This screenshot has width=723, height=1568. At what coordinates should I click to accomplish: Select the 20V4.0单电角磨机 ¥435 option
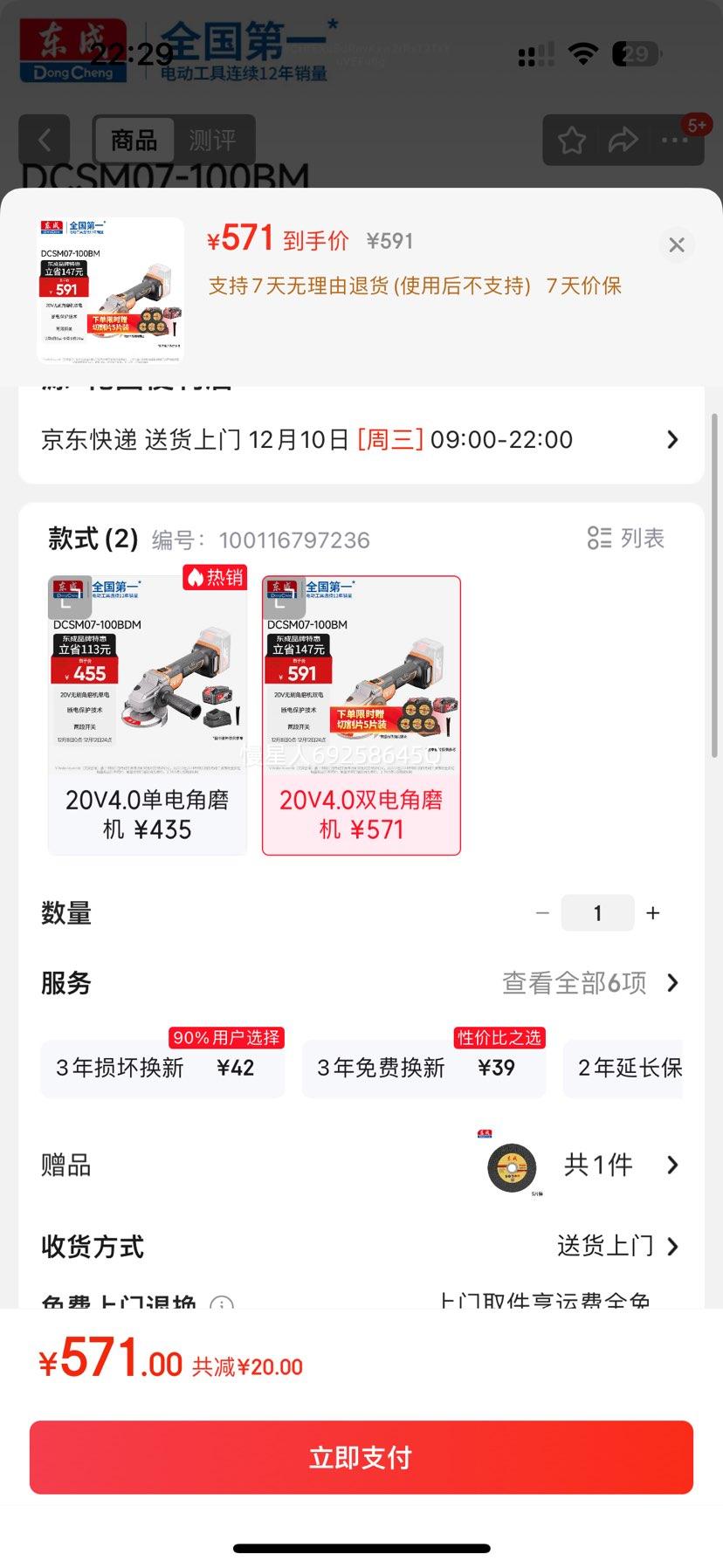coord(148,715)
